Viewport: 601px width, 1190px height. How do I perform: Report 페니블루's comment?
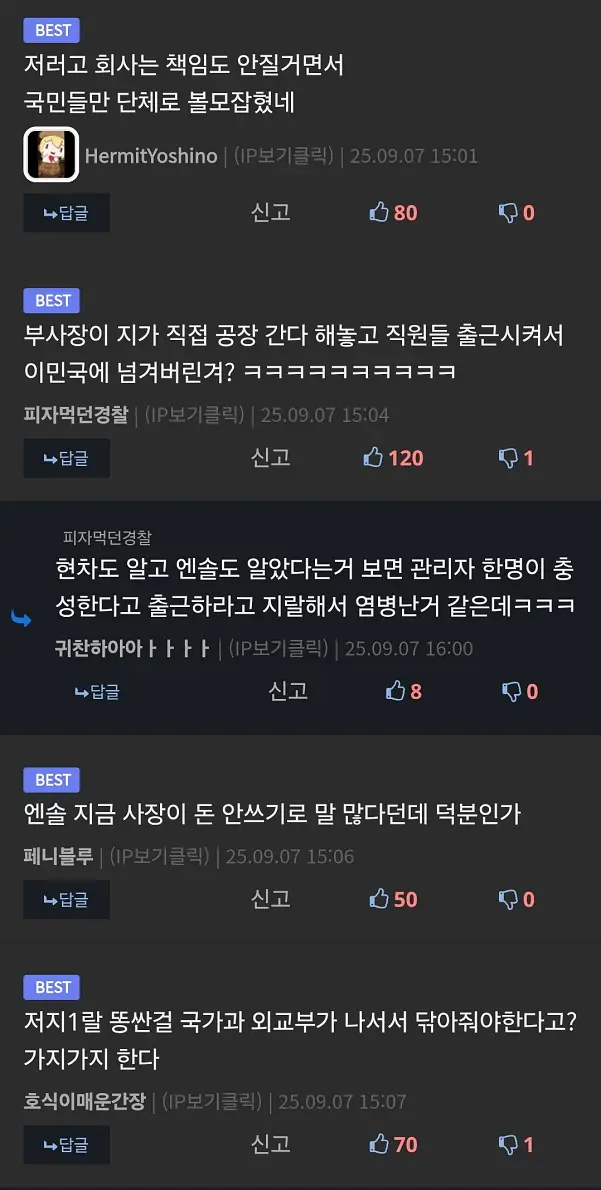click(x=270, y=898)
